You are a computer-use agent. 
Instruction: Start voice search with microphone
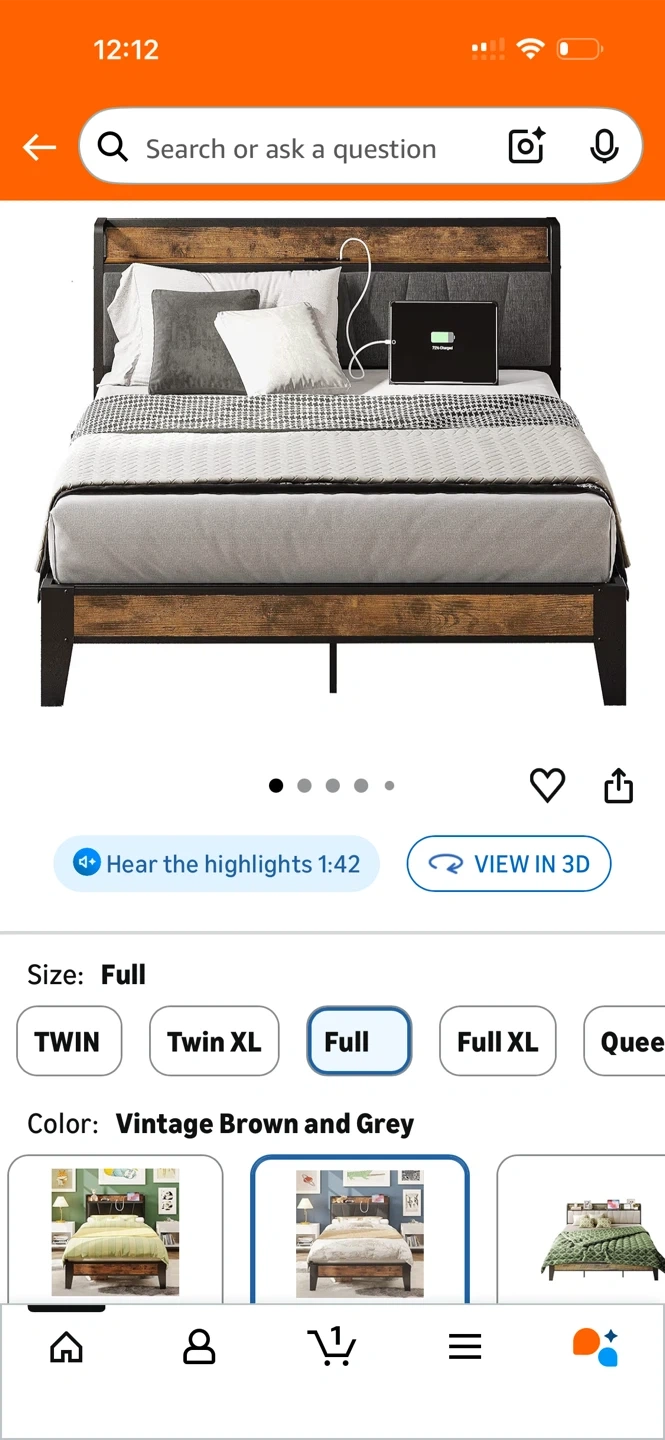click(x=603, y=147)
